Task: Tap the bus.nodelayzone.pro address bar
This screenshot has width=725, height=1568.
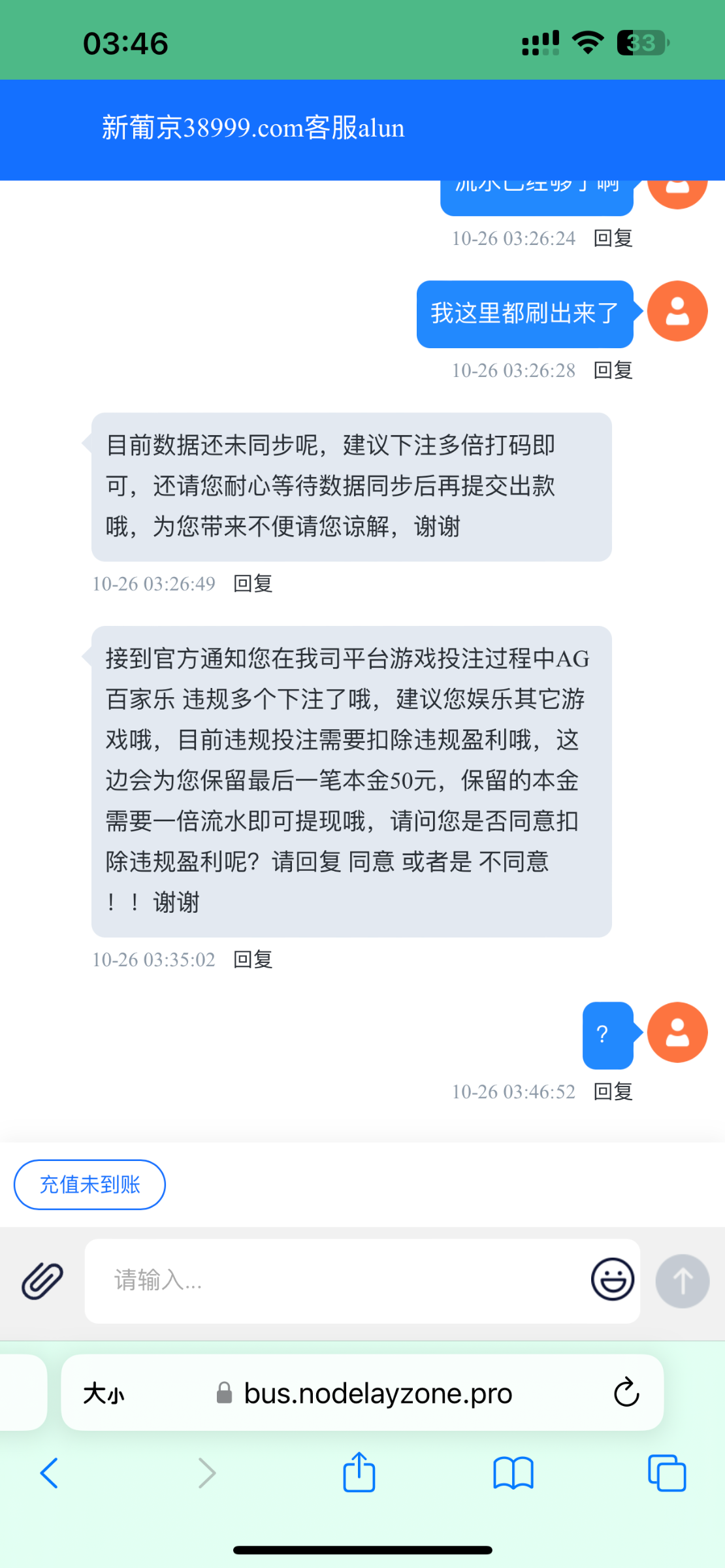Action: pyautogui.click(x=378, y=1394)
